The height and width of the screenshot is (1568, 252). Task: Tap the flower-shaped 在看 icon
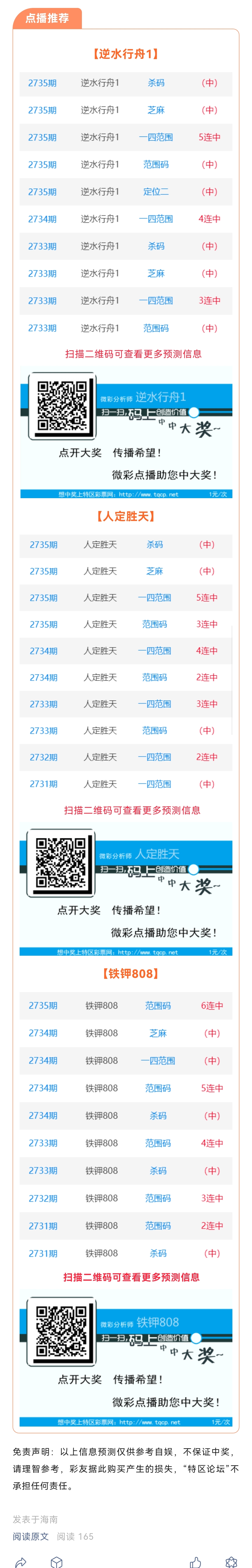click(x=231, y=1561)
